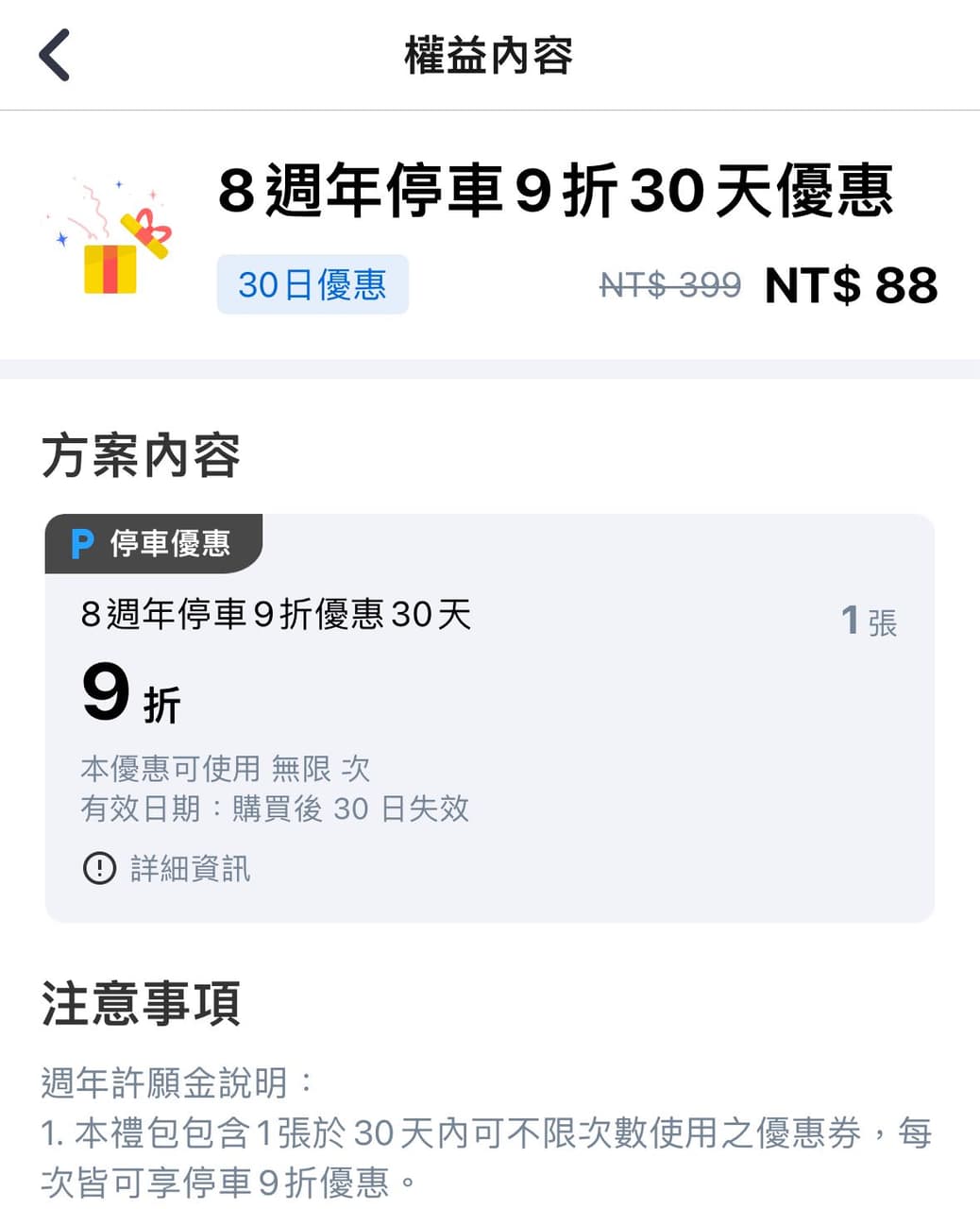This screenshot has height=1209, width=980.
Task: Tap the NT$ 88 discounted price
Action: 850,285
